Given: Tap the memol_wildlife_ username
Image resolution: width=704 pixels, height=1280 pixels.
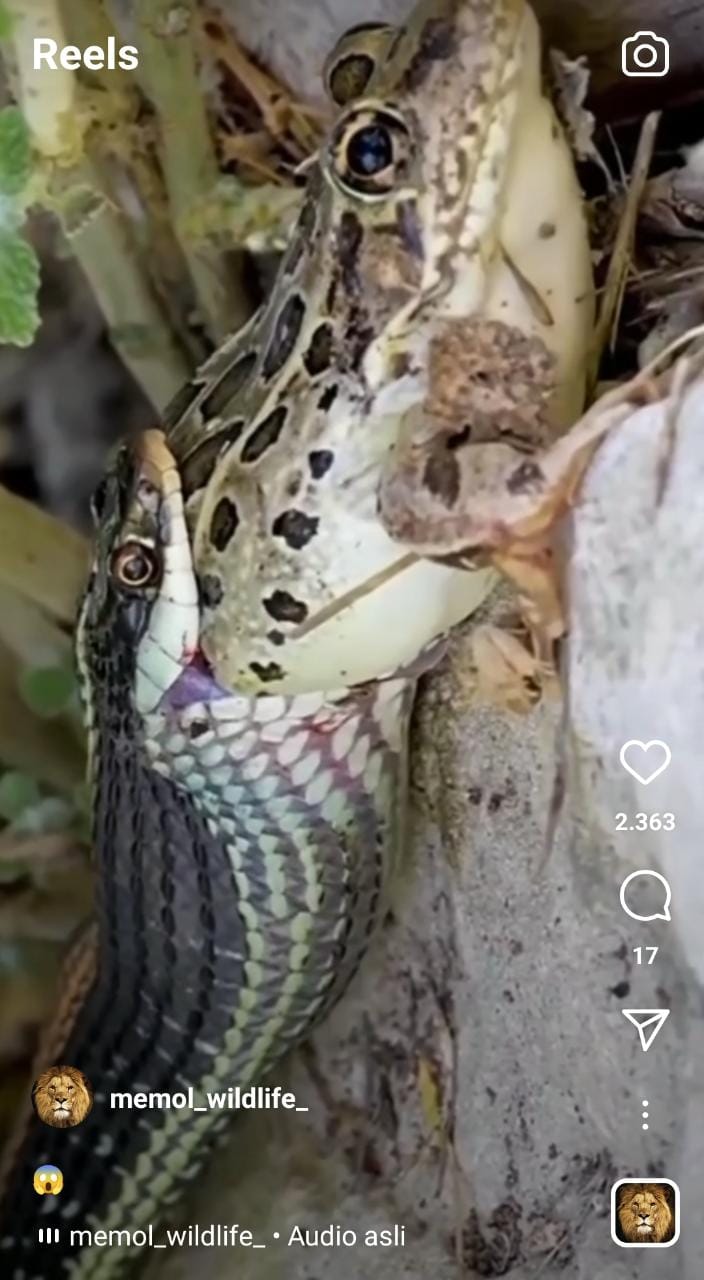Looking at the screenshot, I should point(208,1099).
